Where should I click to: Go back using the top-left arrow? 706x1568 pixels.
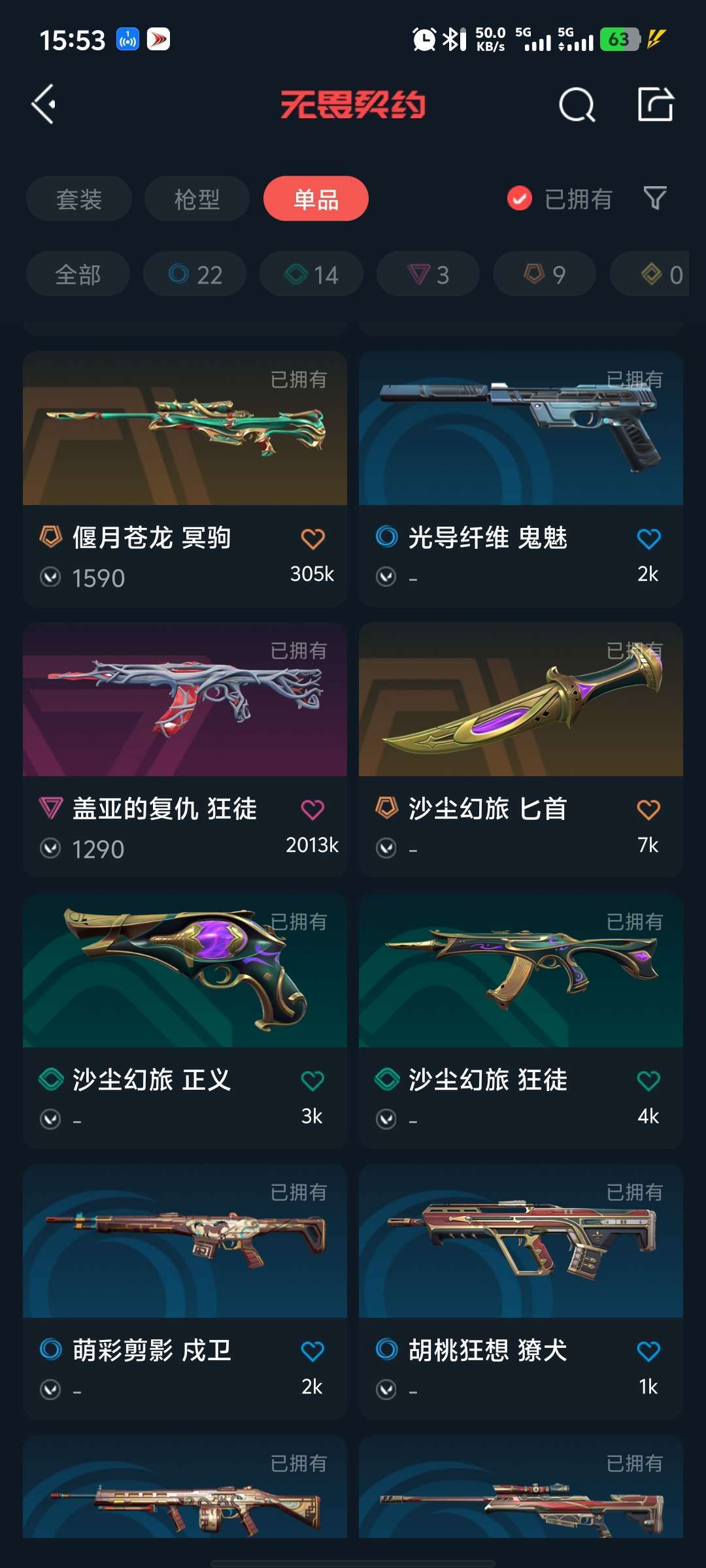(43, 104)
